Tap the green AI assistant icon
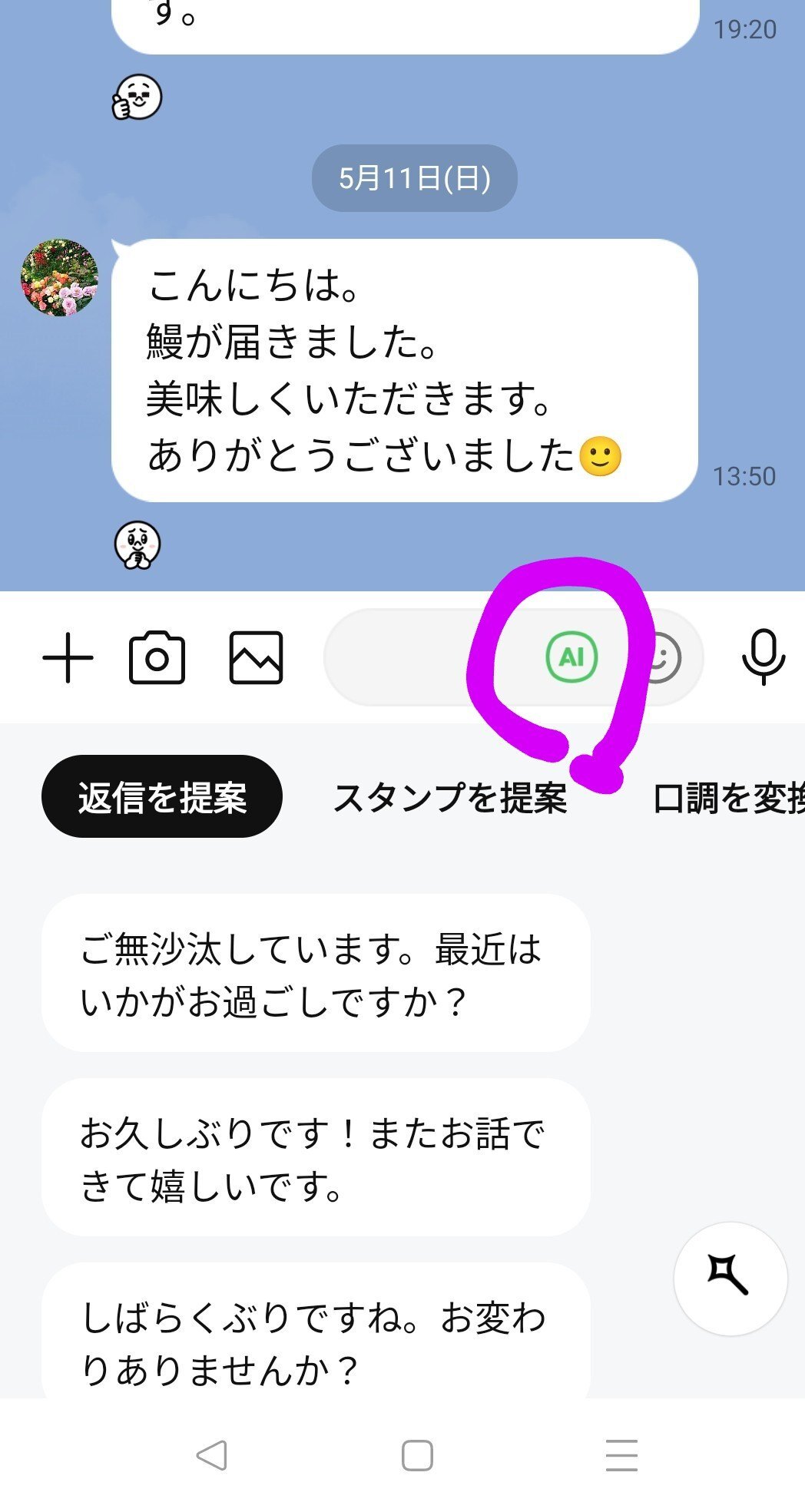The image size is (805, 1512). click(x=571, y=657)
